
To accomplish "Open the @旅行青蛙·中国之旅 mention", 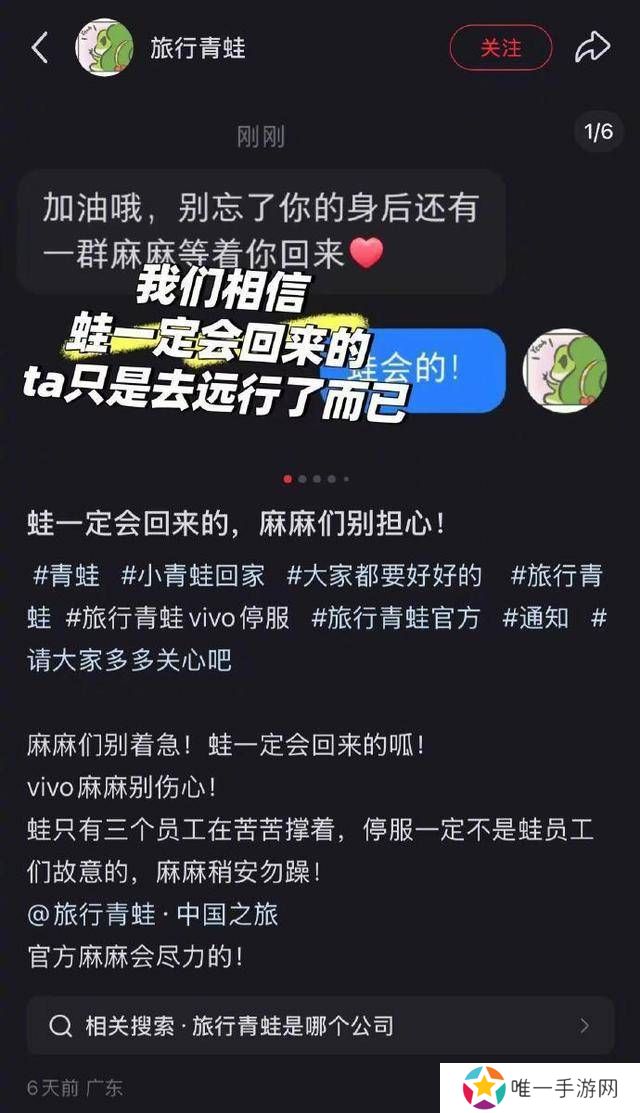I will tap(152, 914).
